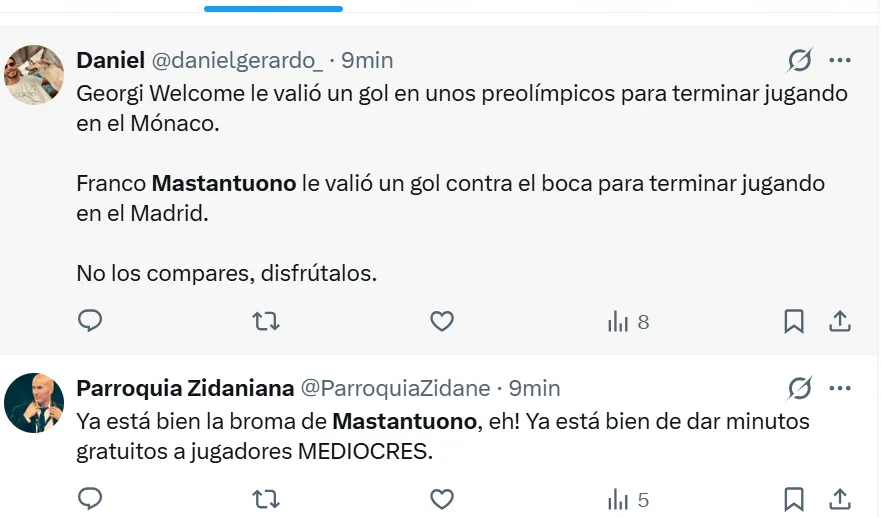Share Daniel's tweet

click(840, 321)
